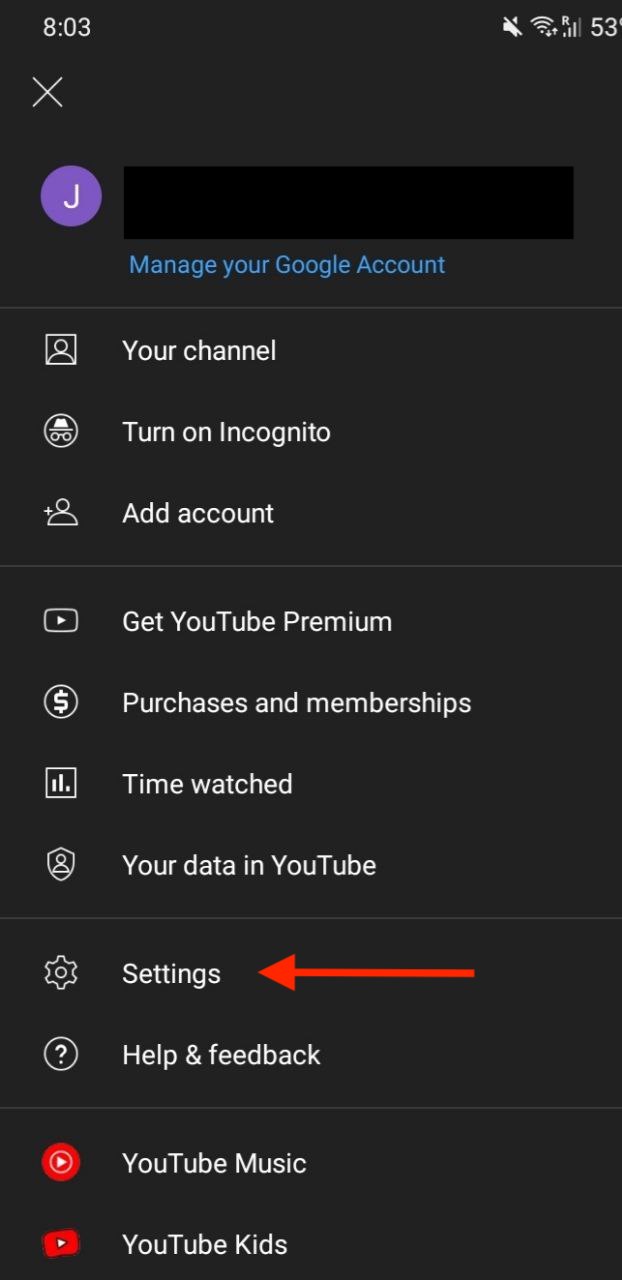Open Manage your Google Account link

point(287,265)
